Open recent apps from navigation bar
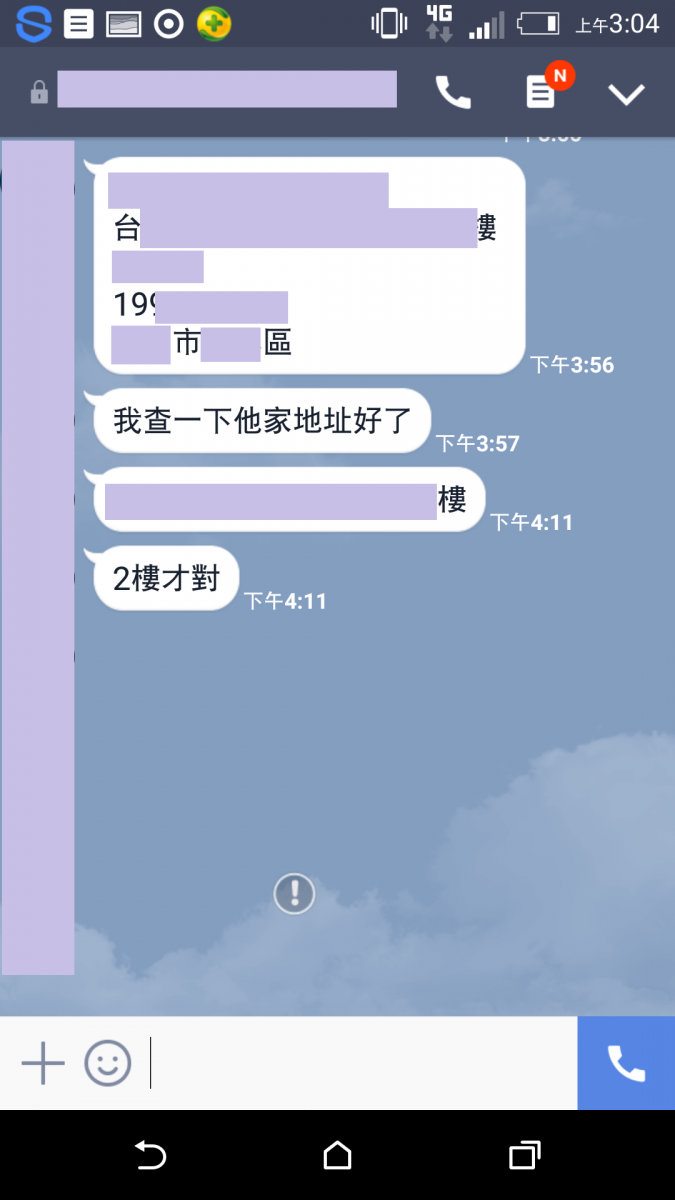Screen dimensions: 675x1200 click(x=524, y=1156)
